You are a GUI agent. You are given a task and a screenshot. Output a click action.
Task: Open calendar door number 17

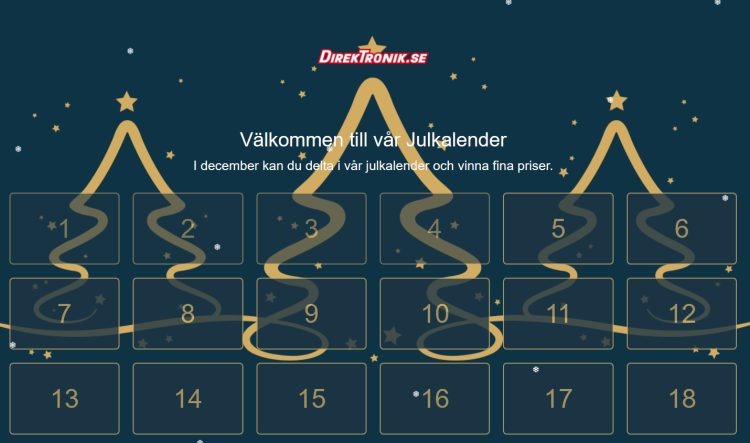[x=558, y=398]
